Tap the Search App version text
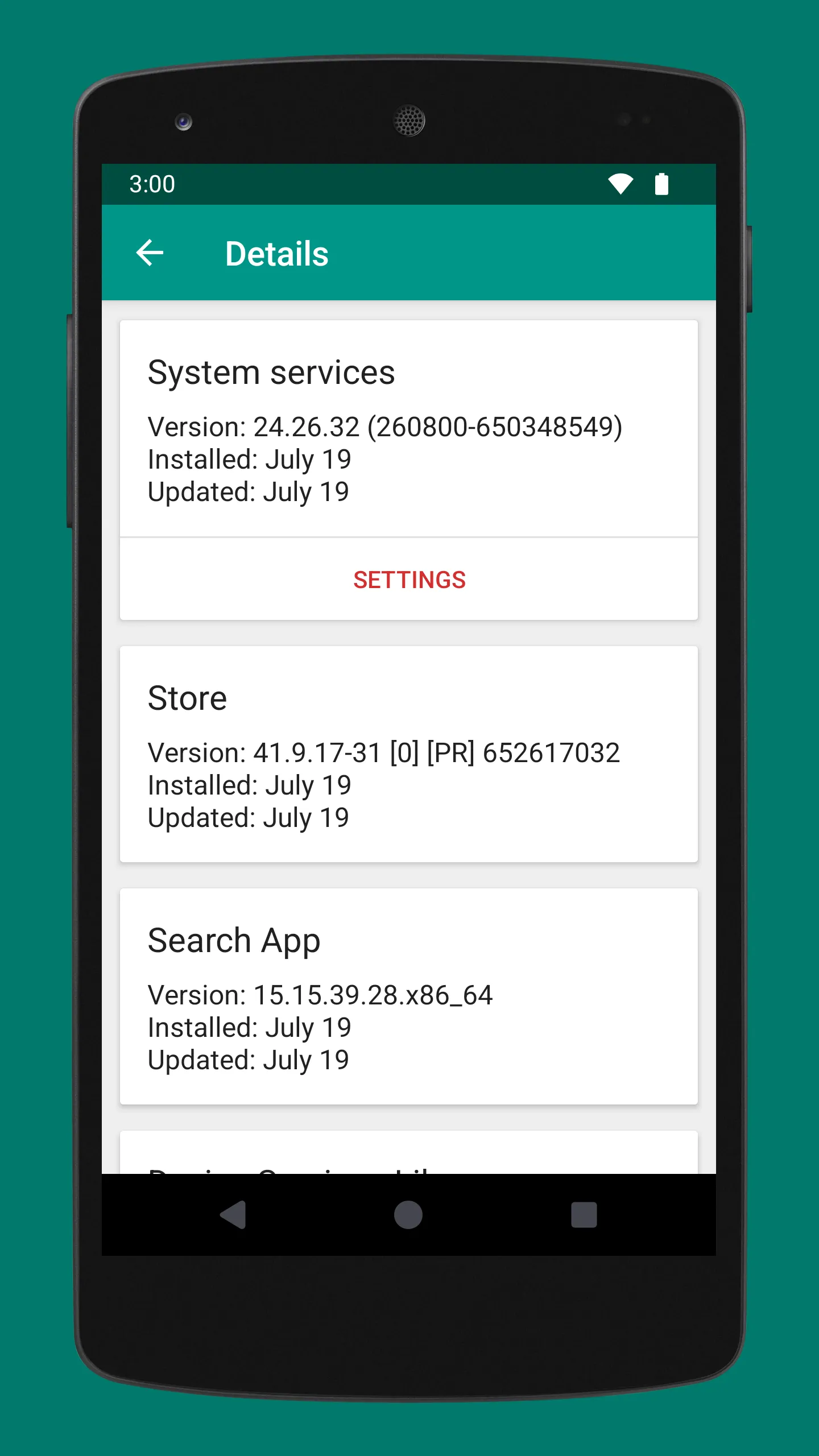This screenshot has width=819, height=1456. (x=320, y=994)
